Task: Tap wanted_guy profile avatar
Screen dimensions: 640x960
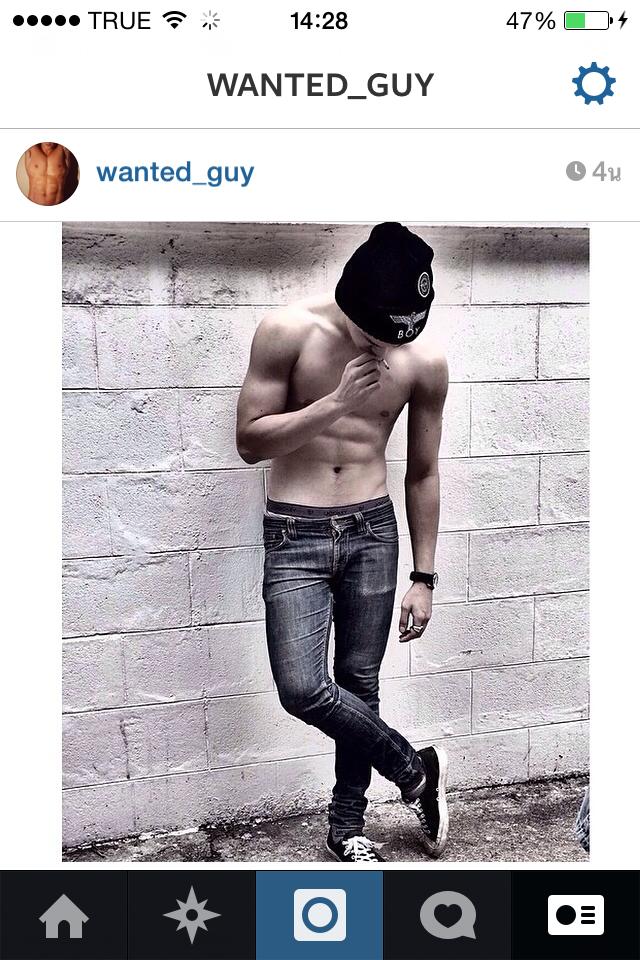Action: tap(47, 173)
